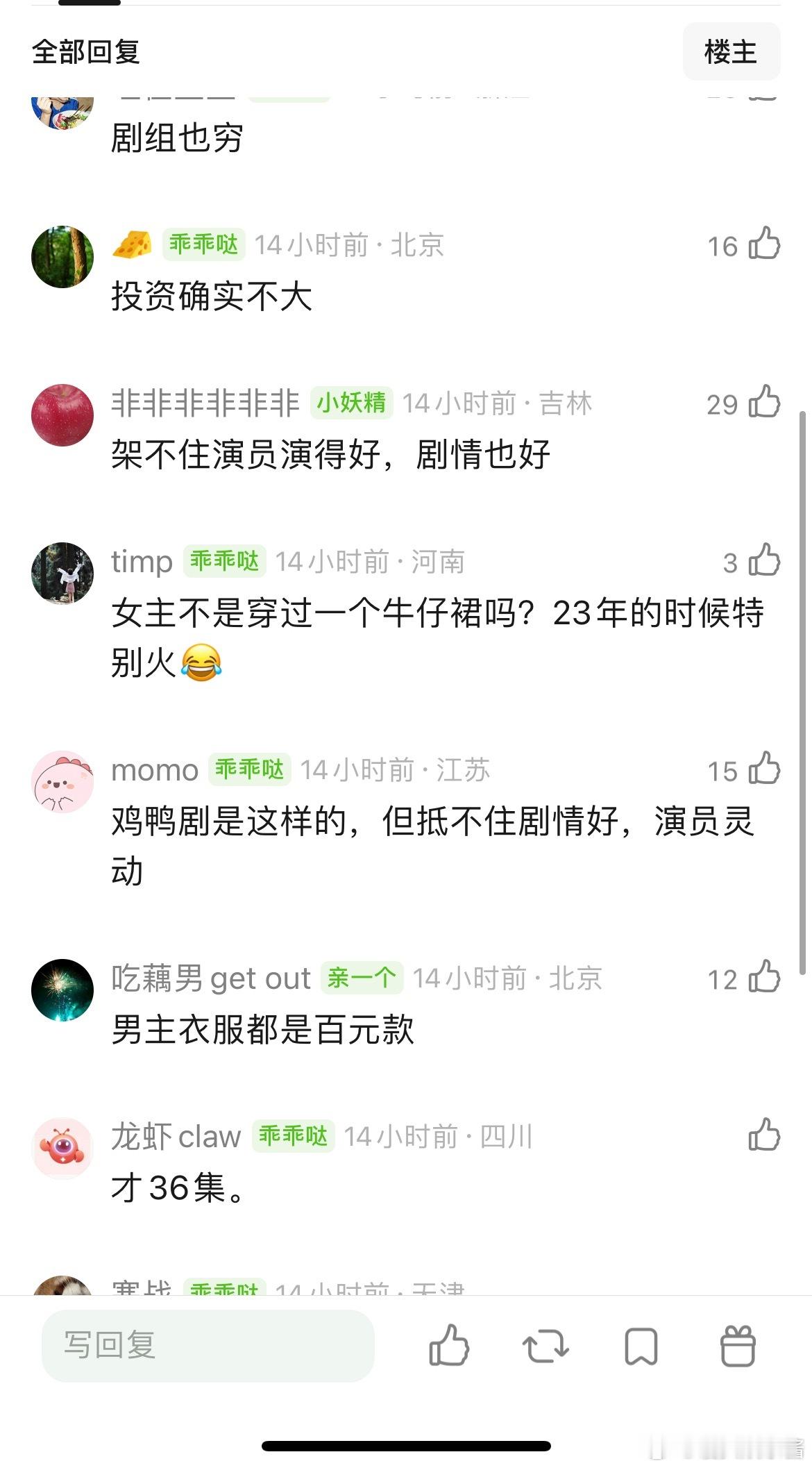Open 非非非非非非's apple avatar
812x1468 pixels.
point(62,415)
